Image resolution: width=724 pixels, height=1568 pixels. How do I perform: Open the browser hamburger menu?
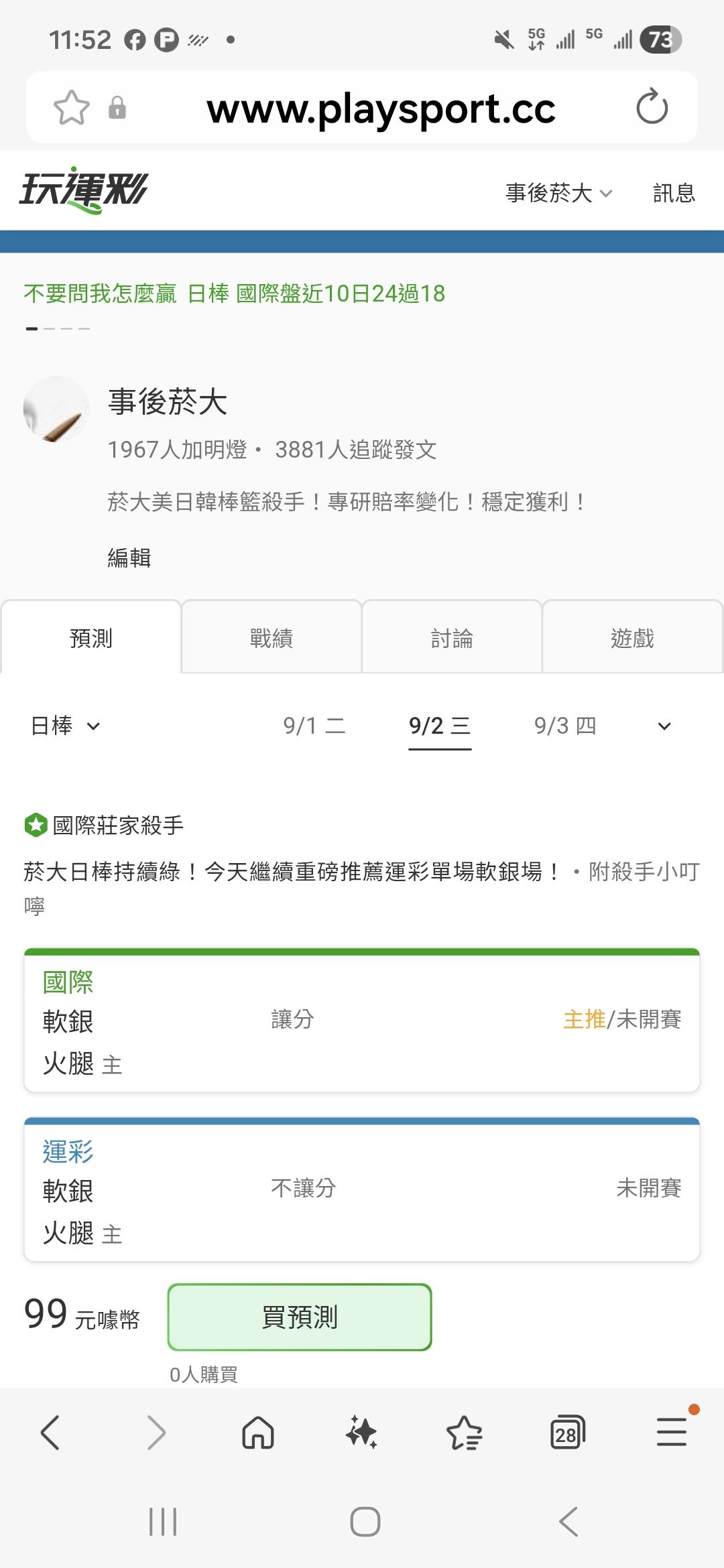(672, 1432)
